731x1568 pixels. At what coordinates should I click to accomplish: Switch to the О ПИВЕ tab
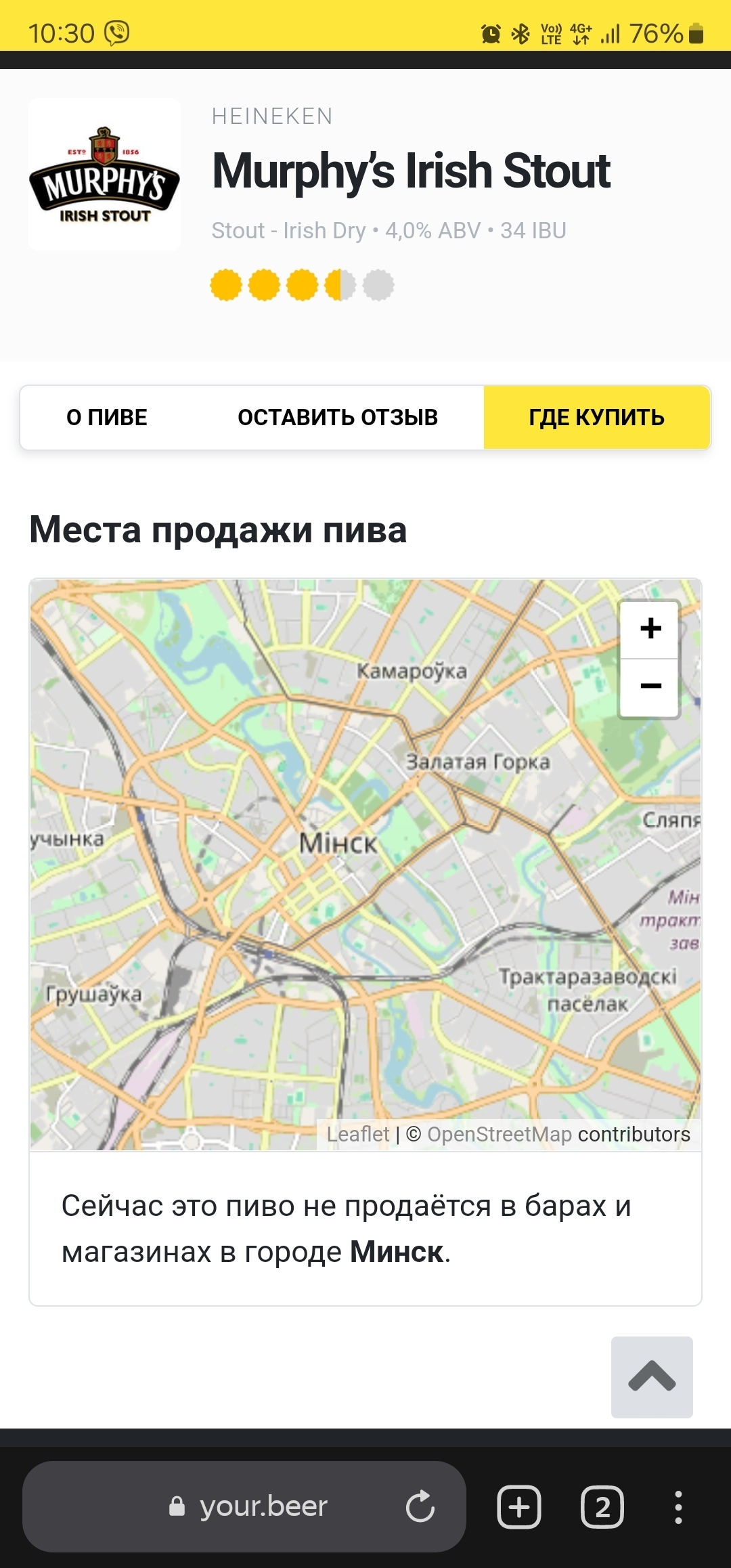coord(107,417)
